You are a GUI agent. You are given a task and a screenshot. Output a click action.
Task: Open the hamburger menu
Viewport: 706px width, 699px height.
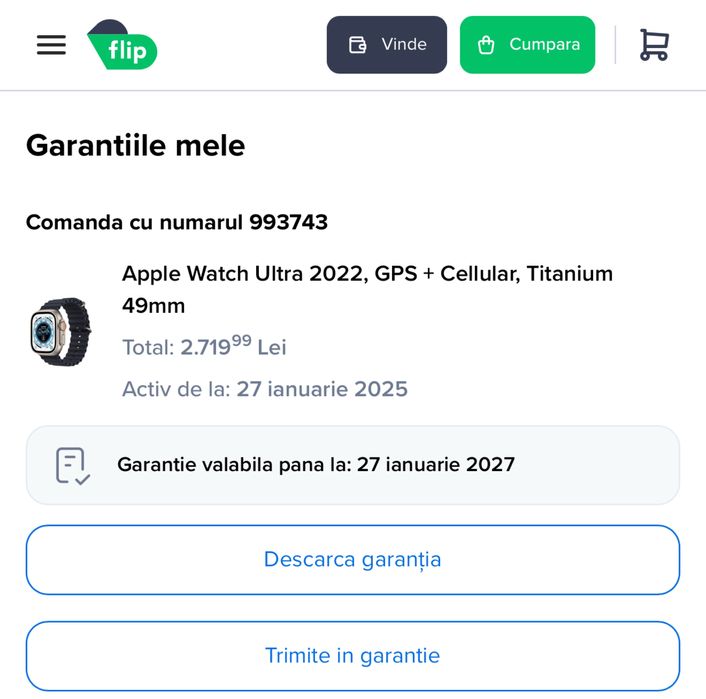click(51, 45)
